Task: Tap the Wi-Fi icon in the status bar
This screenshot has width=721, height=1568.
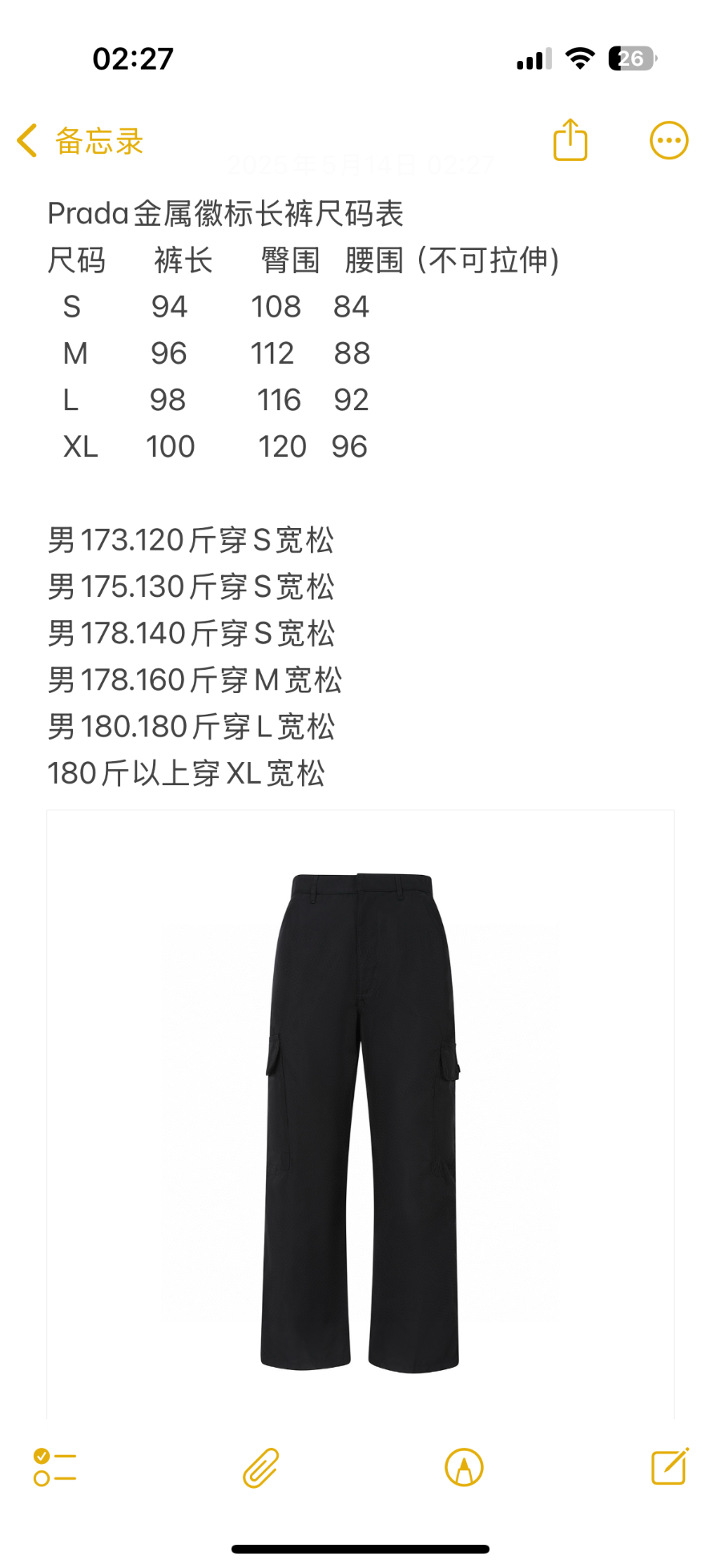Action: point(578,57)
